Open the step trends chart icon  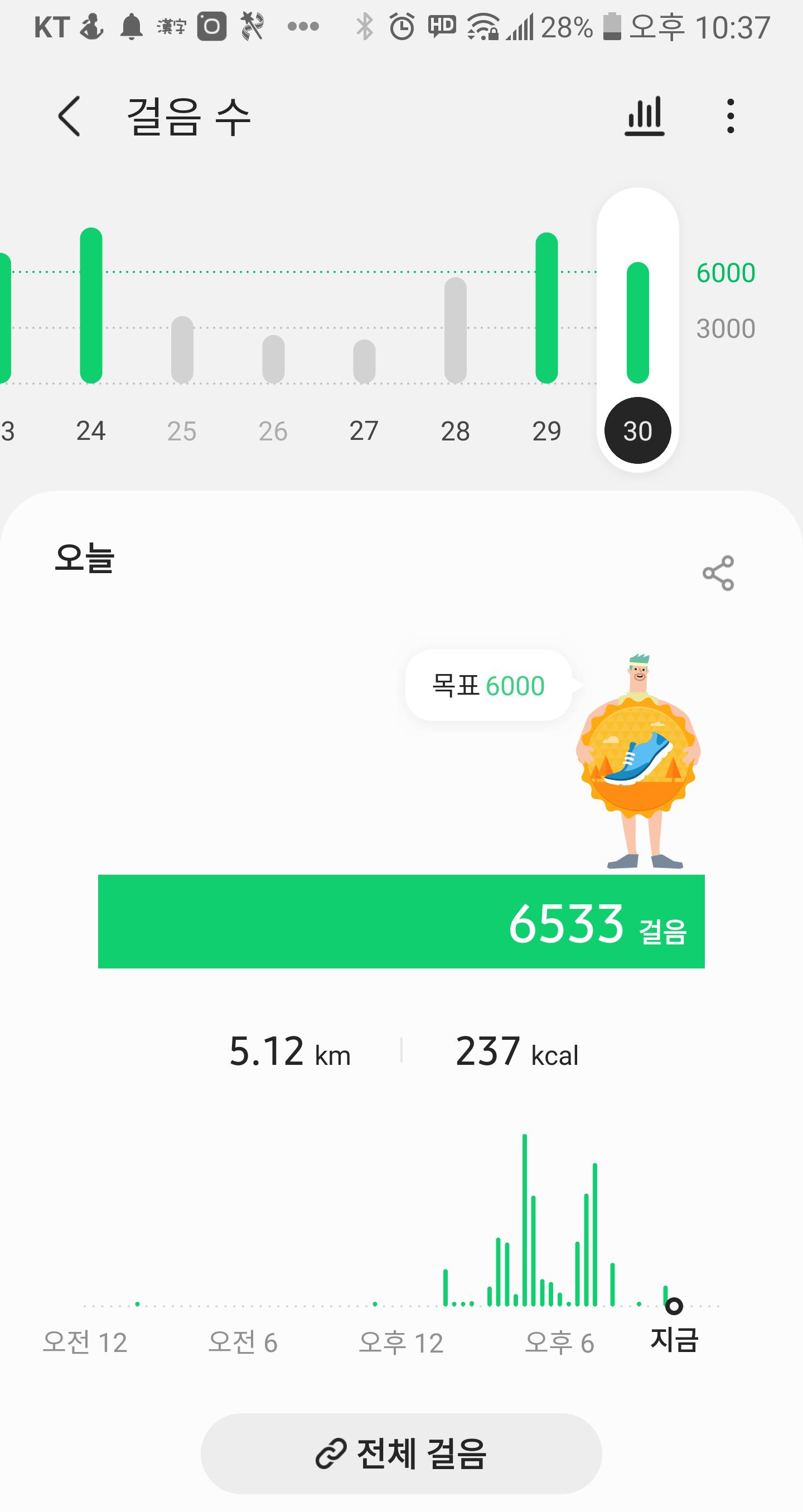645,116
